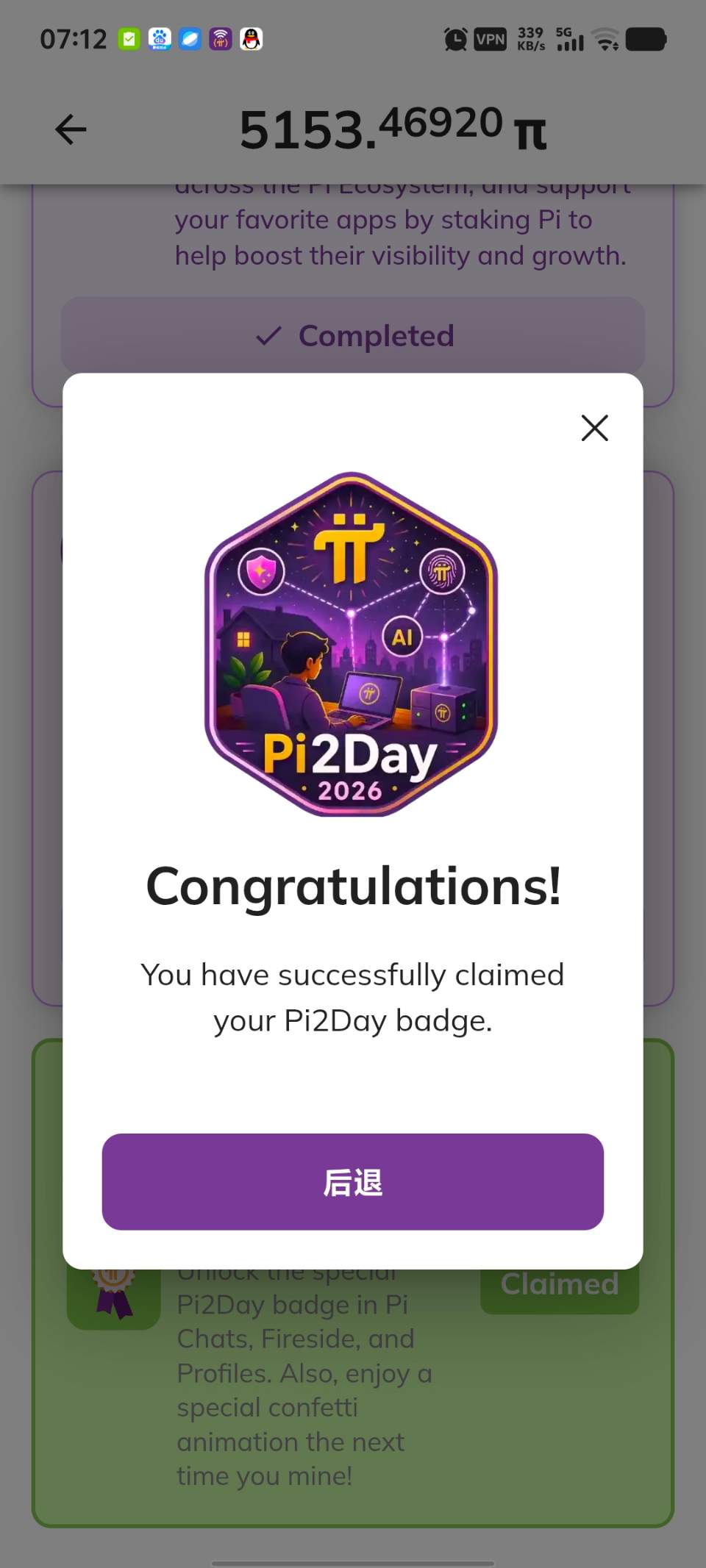Screen dimensions: 706x1568
Task: Tap the purple 后退 button
Action: (353, 1181)
